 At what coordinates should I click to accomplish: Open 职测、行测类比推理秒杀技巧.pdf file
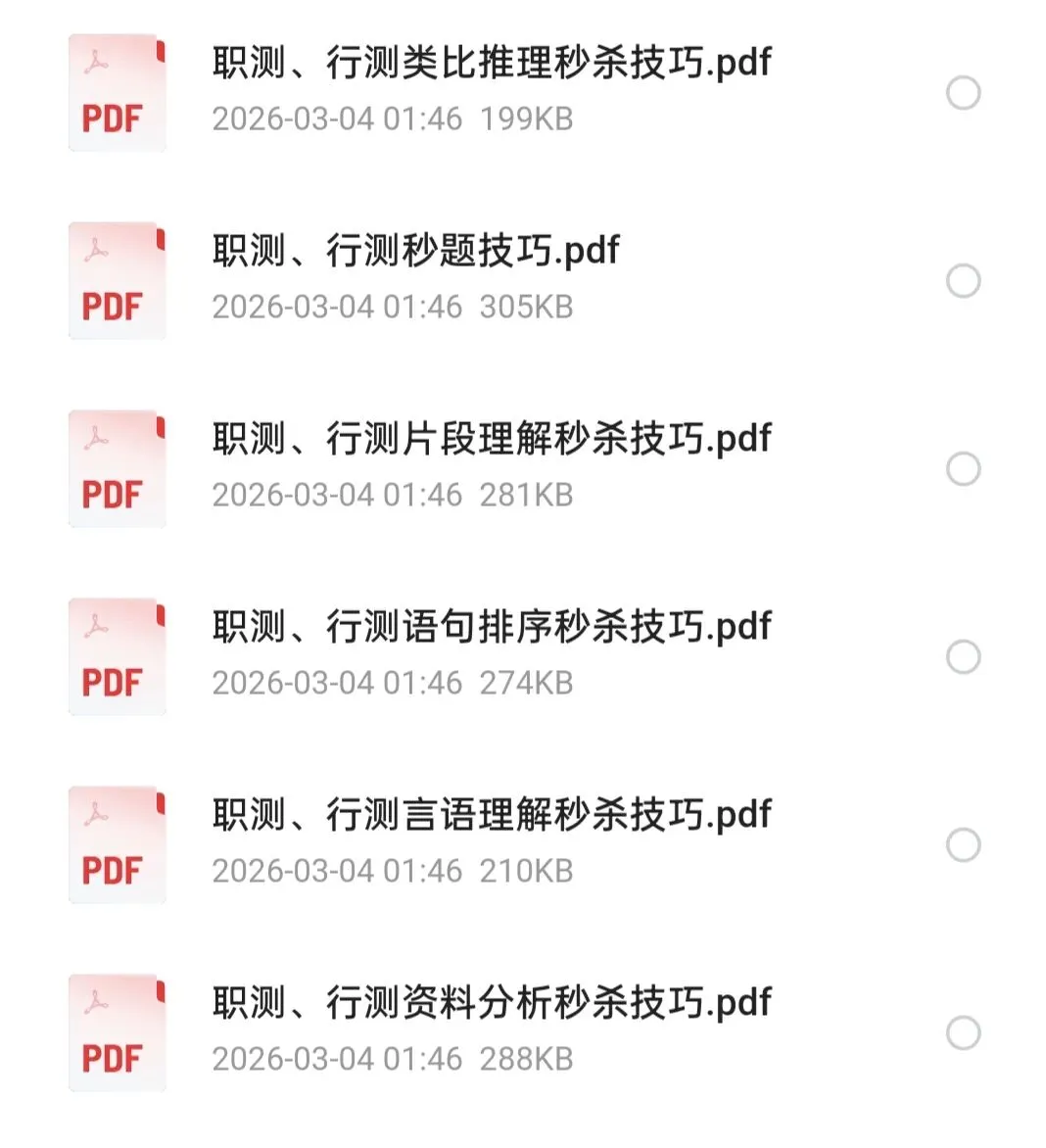[x=492, y=65]
